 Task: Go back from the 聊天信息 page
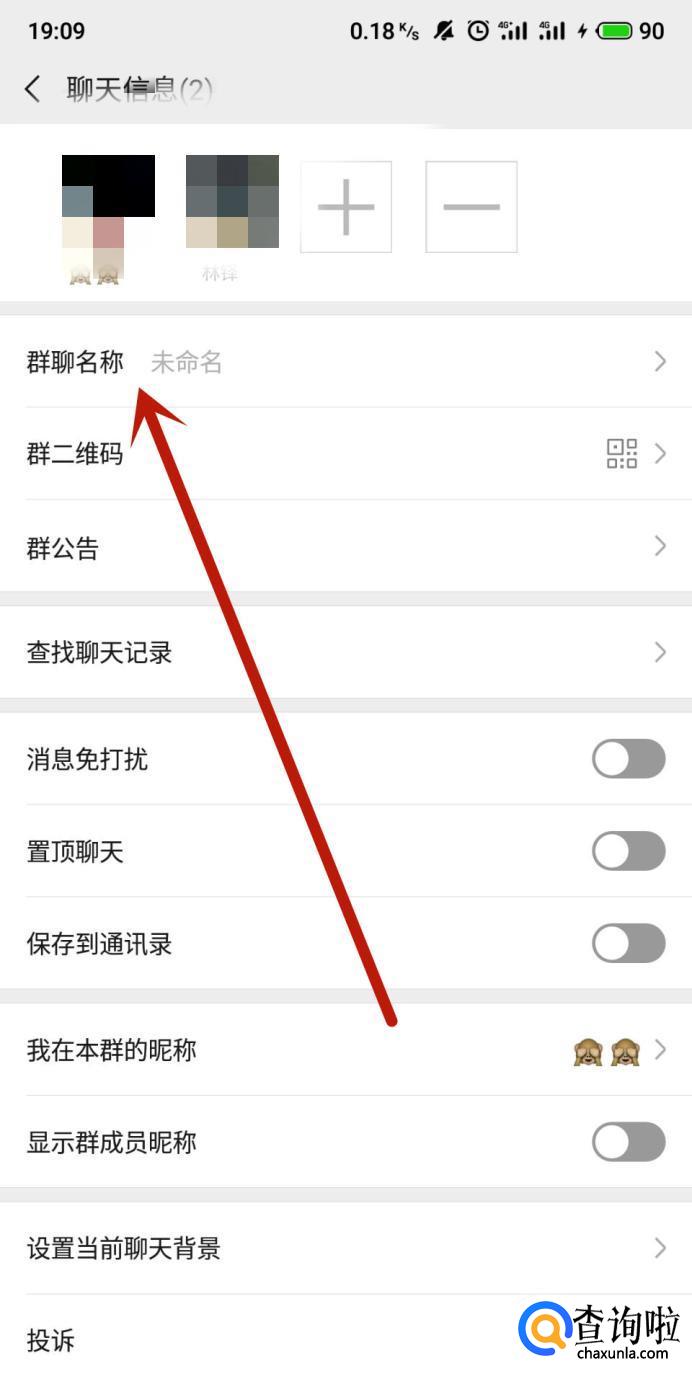tap(33, 89)
